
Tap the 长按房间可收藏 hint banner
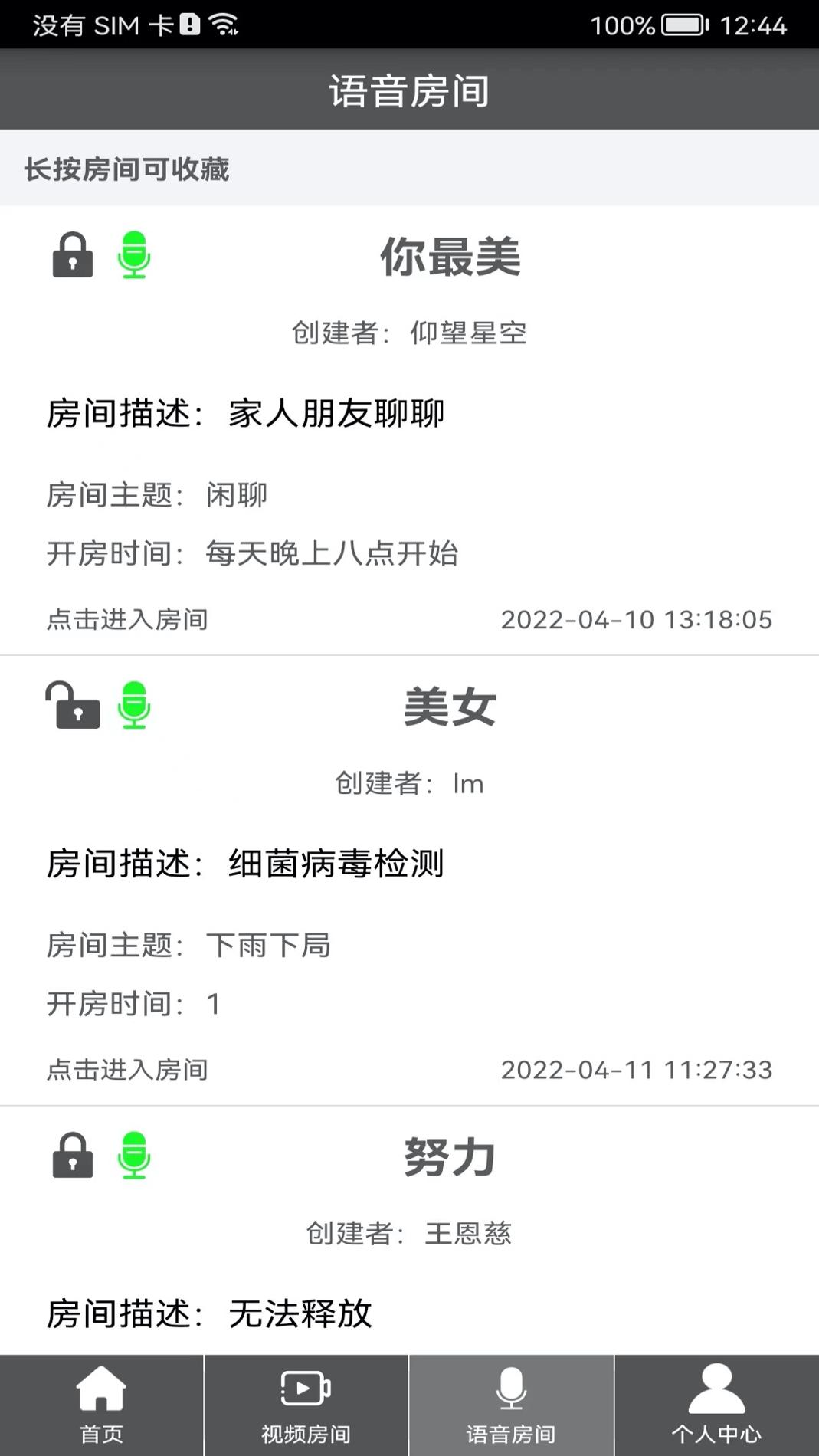click(x=126, y=170)
